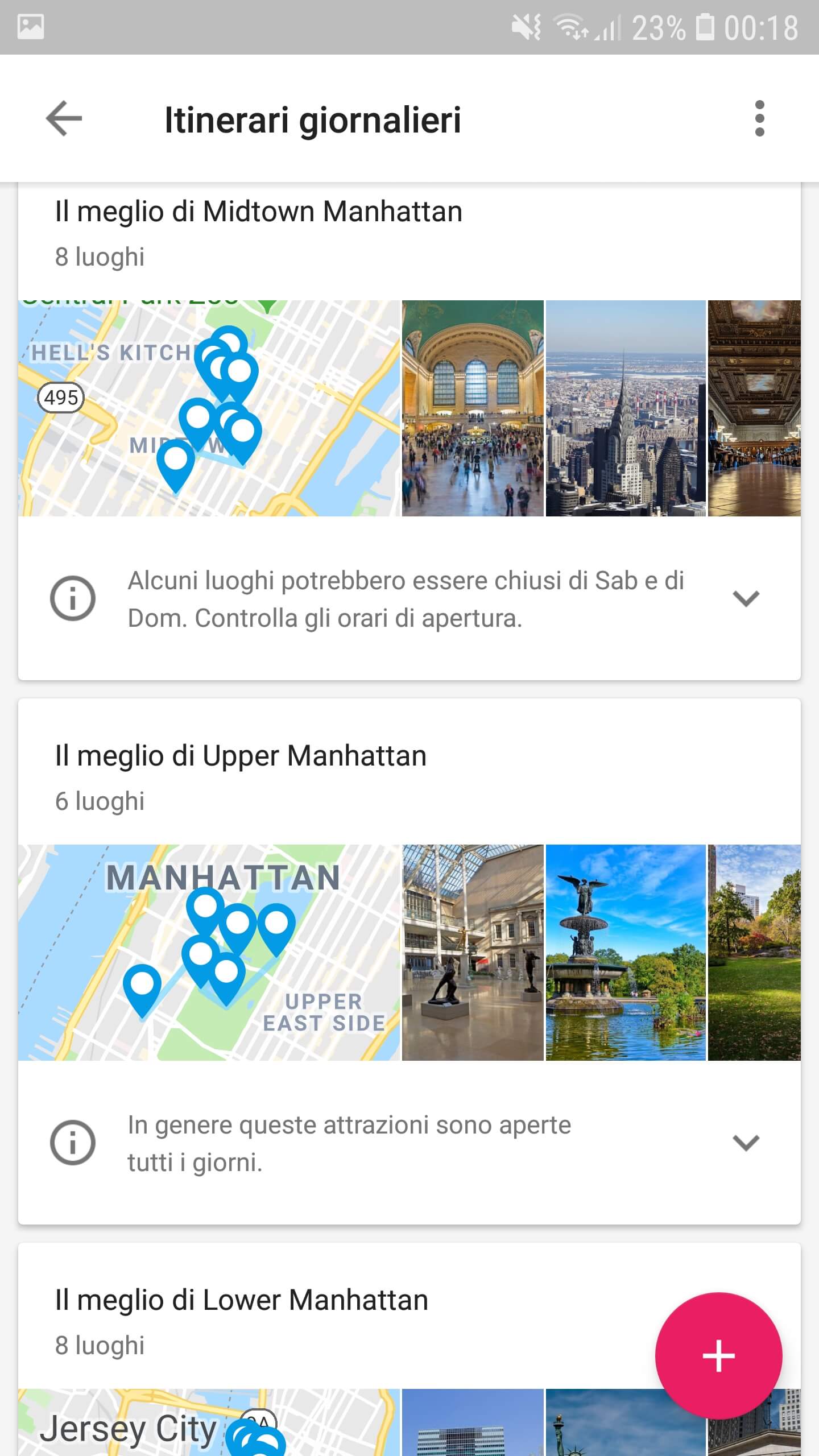The image size is (819, 1456).
Task: Go back from Itinerari giornalieri
Action: click(x=64, y=119)
